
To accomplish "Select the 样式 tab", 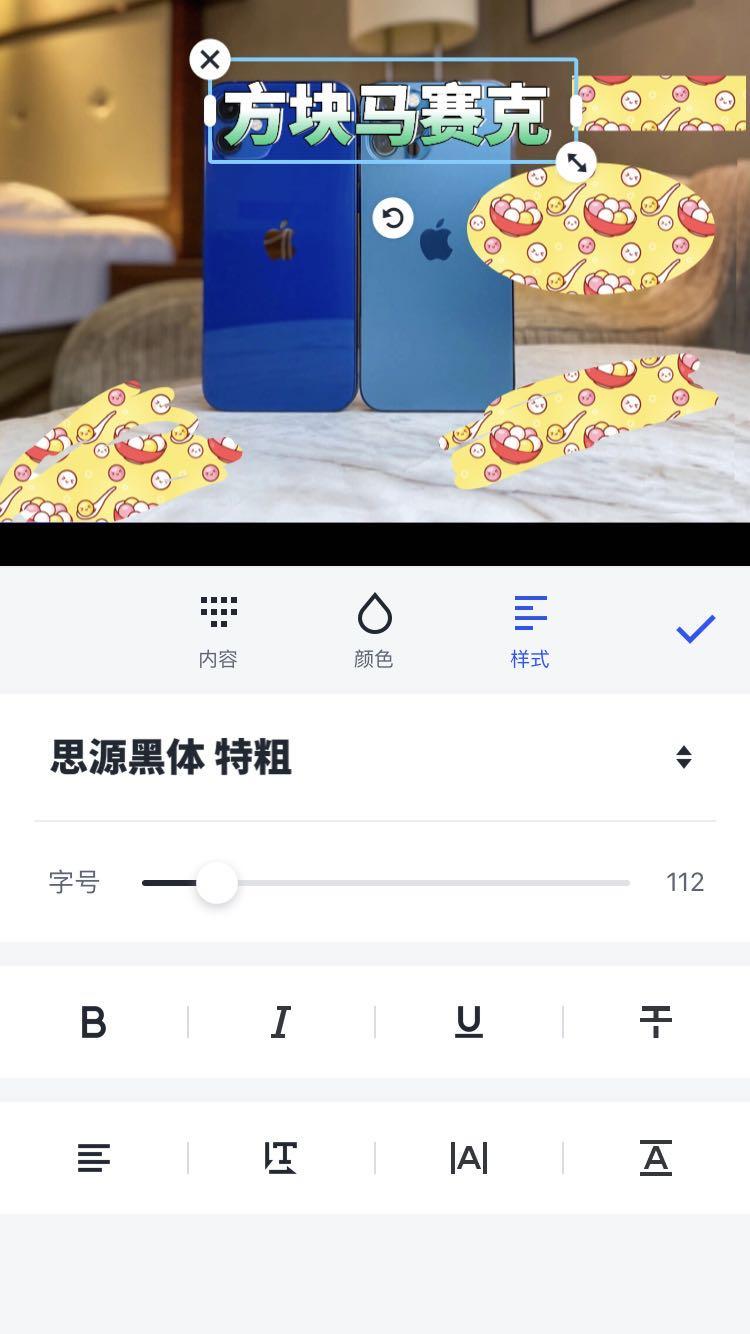I will tap(530, 630).
